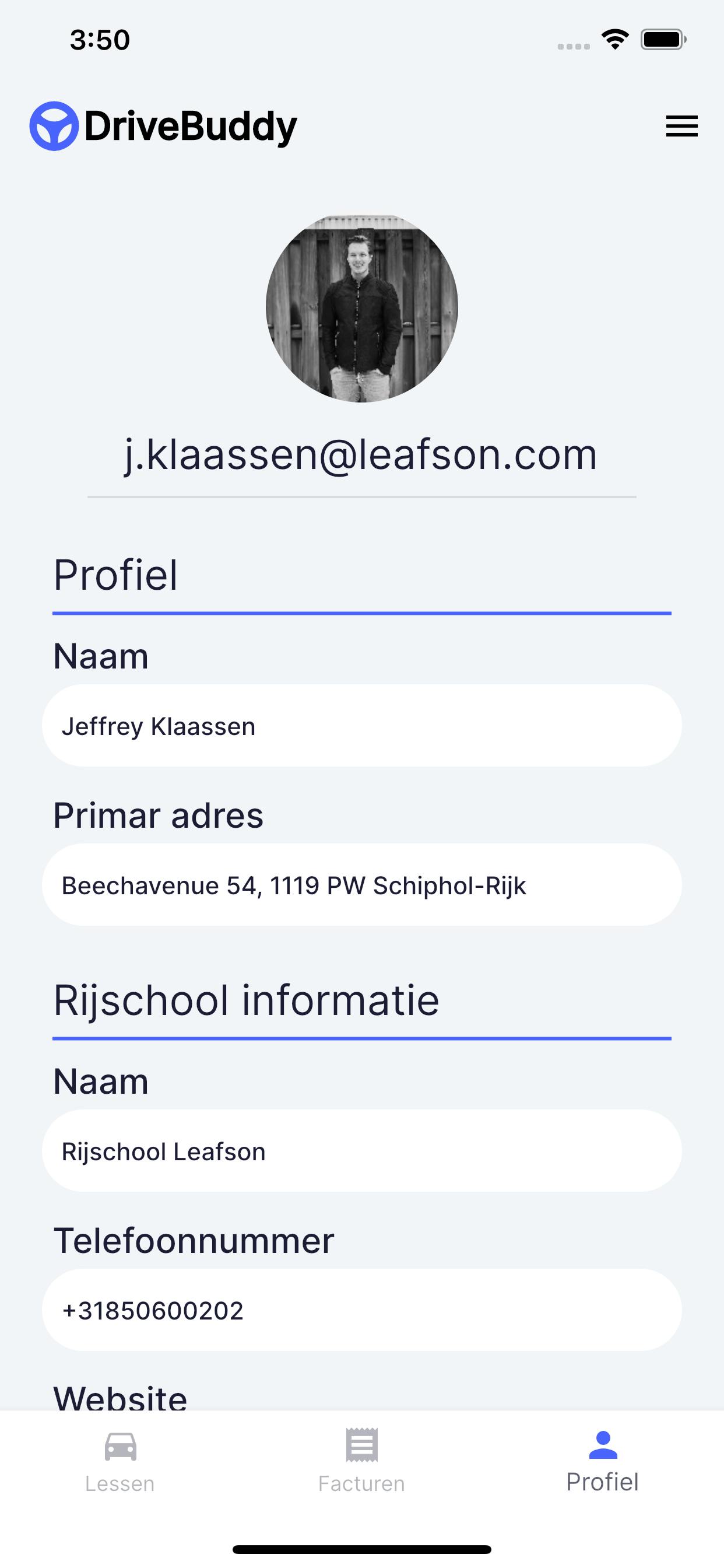724x1568 pixels.
Task: Tap the Telefoonnummer field
Action: pyautogui.click(x=361, y=1310)
